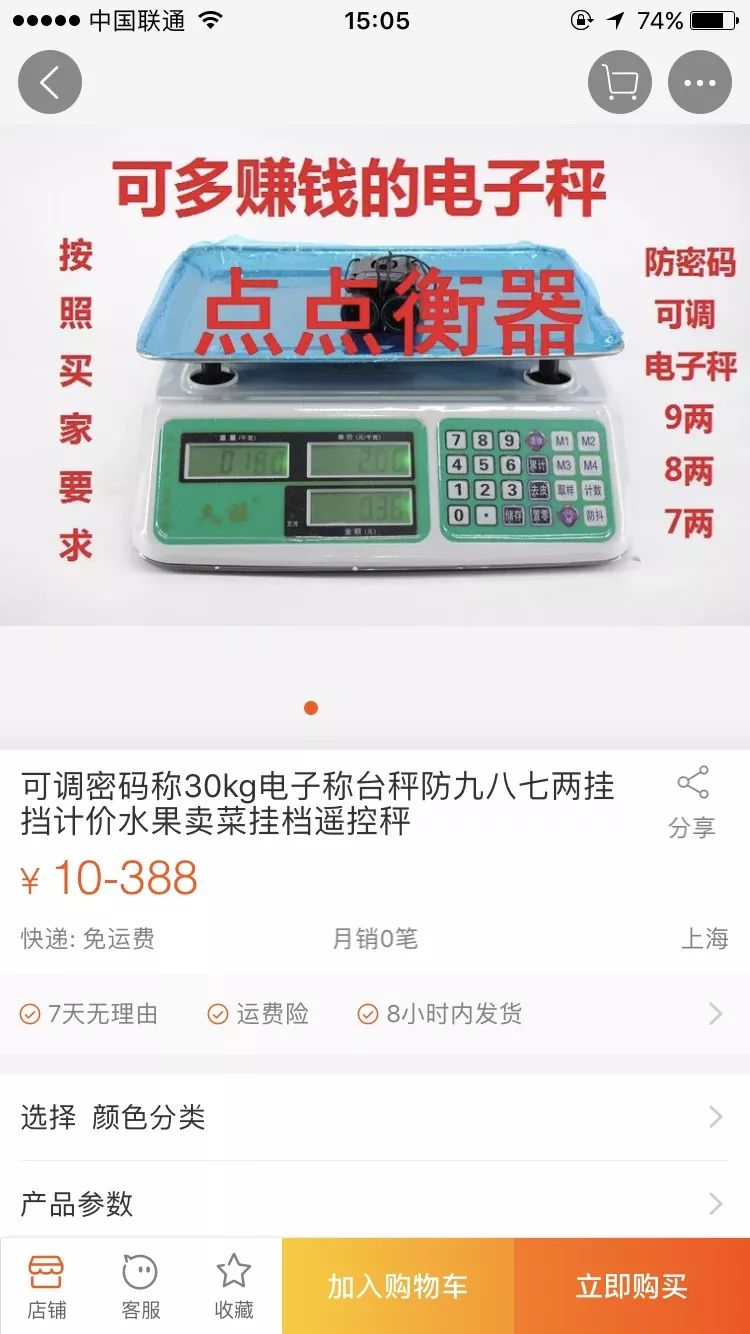The width and height of the screenshot is (750, 1334).
Task: Tap the carousel indicator dot below product image
Action: (309, 707)
